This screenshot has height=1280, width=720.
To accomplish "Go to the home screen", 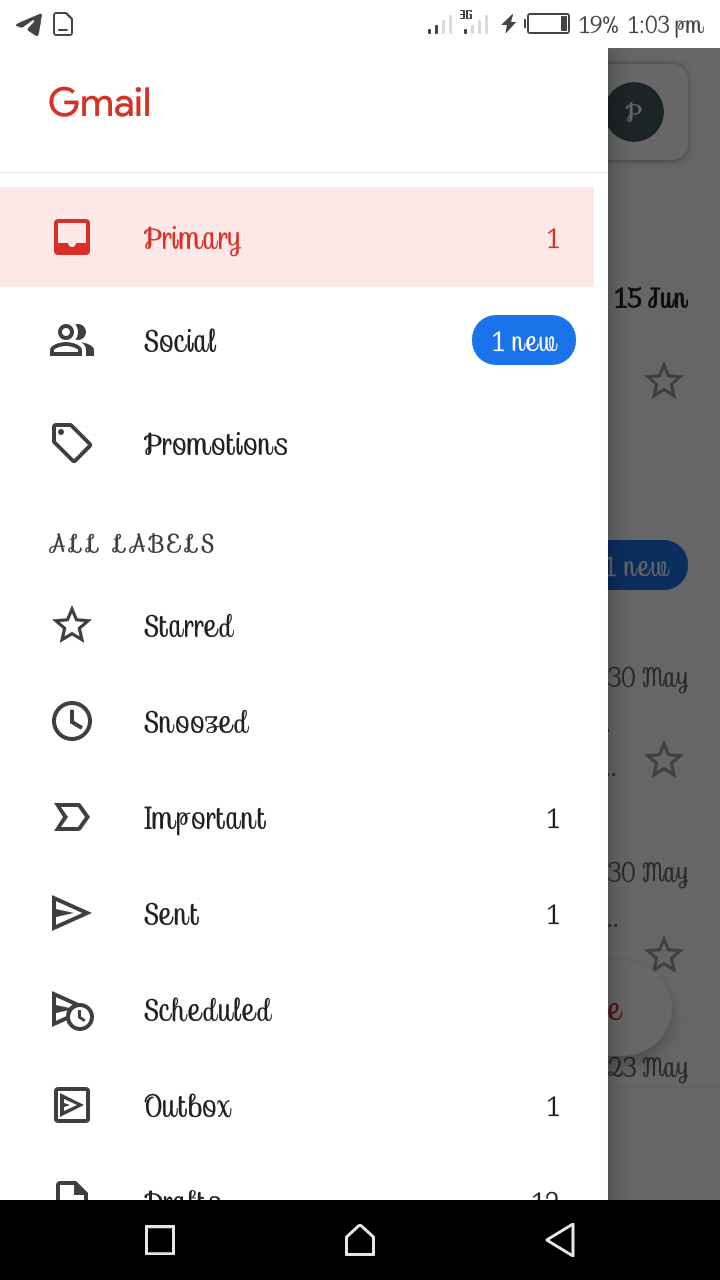I will pyautogui.click(x=360, y=1240).
